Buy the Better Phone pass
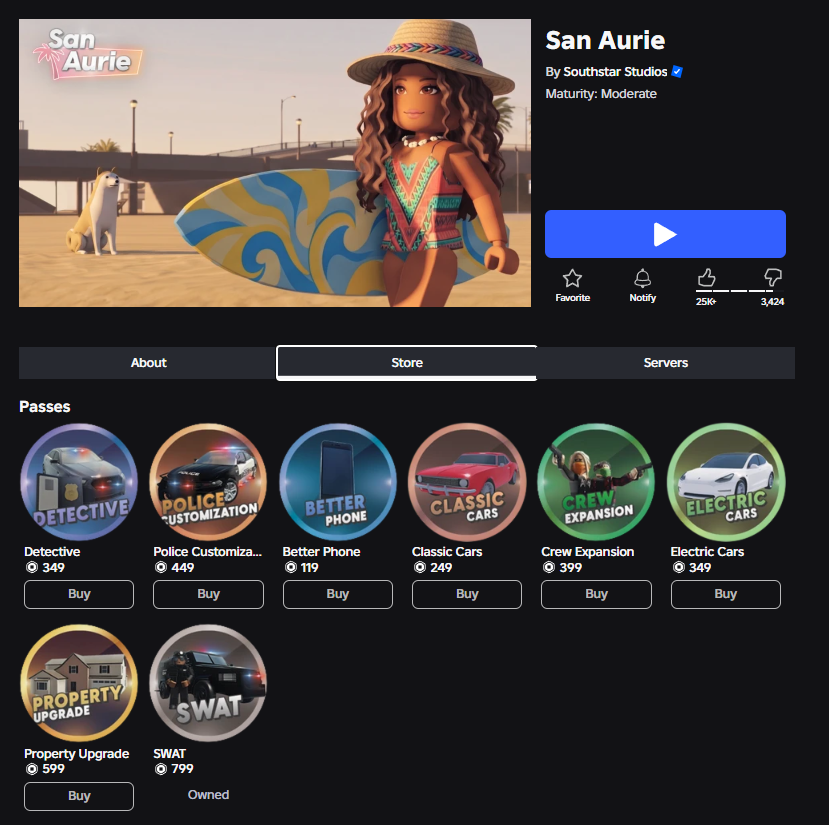 point(338,594)
